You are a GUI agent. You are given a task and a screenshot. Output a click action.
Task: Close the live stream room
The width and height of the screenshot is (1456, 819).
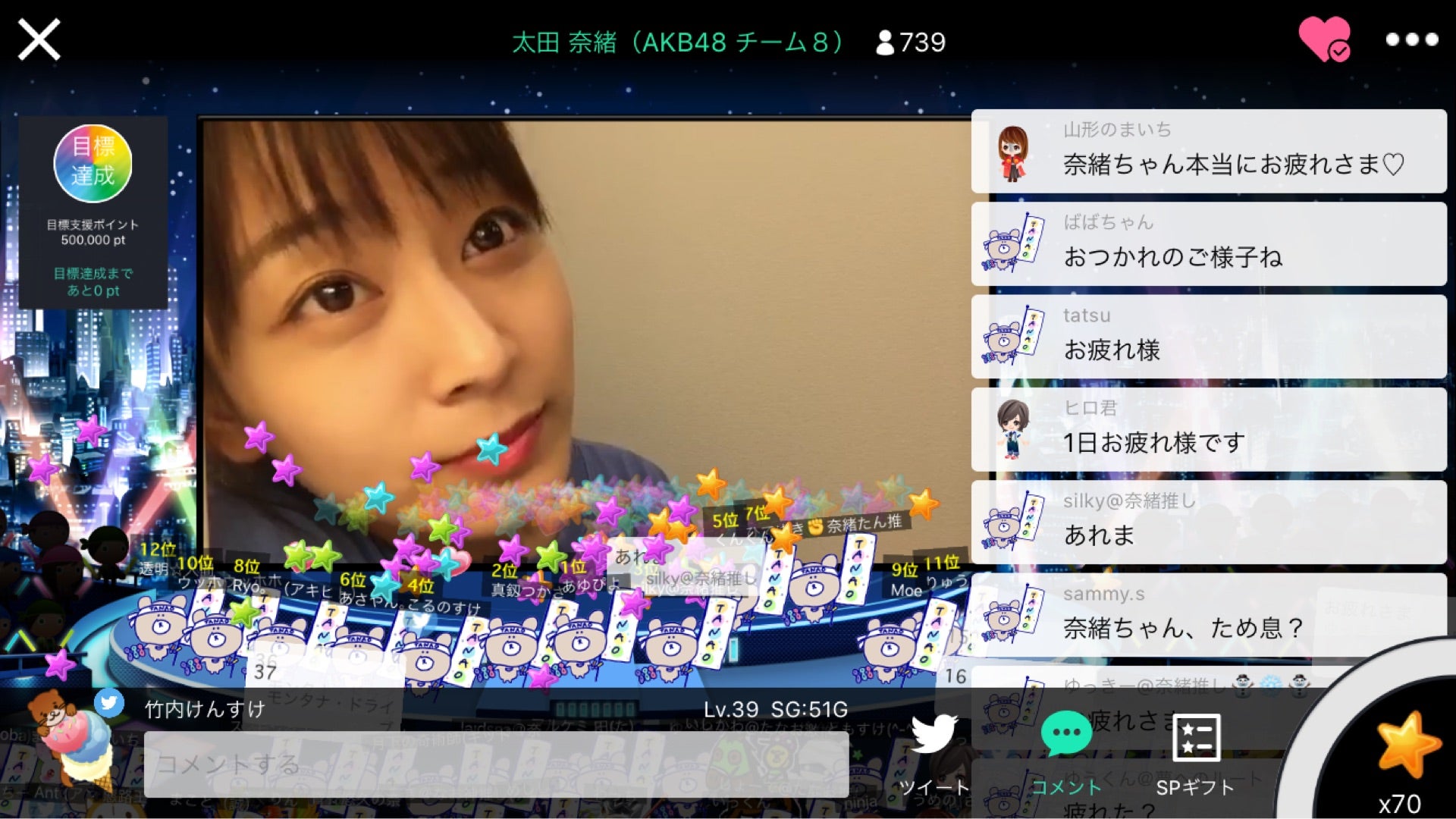tap(39, 39)
